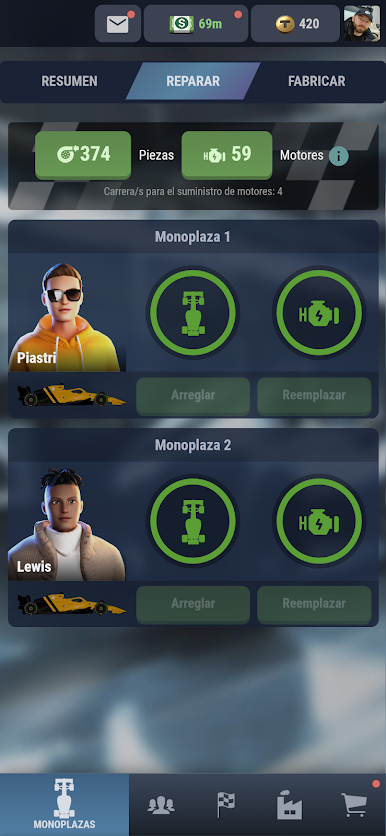Viewport: 386px width, 836px height.
Task: Tap Reemplazar for Lewis's car
Action: [314, 604]
